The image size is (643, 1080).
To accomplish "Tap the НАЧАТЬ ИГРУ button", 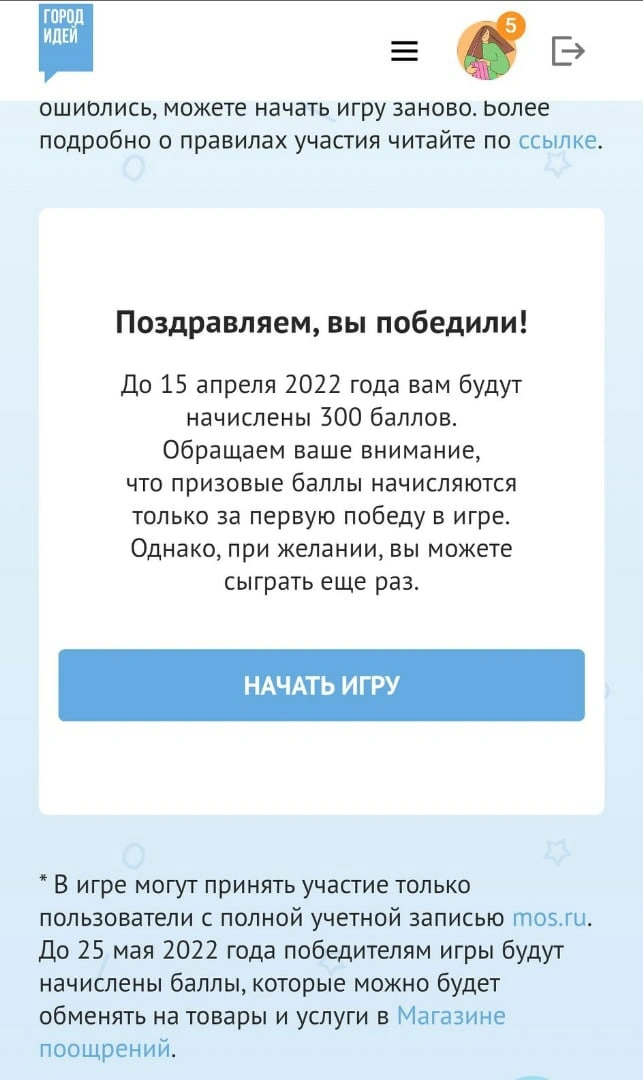I will point(322,685).
